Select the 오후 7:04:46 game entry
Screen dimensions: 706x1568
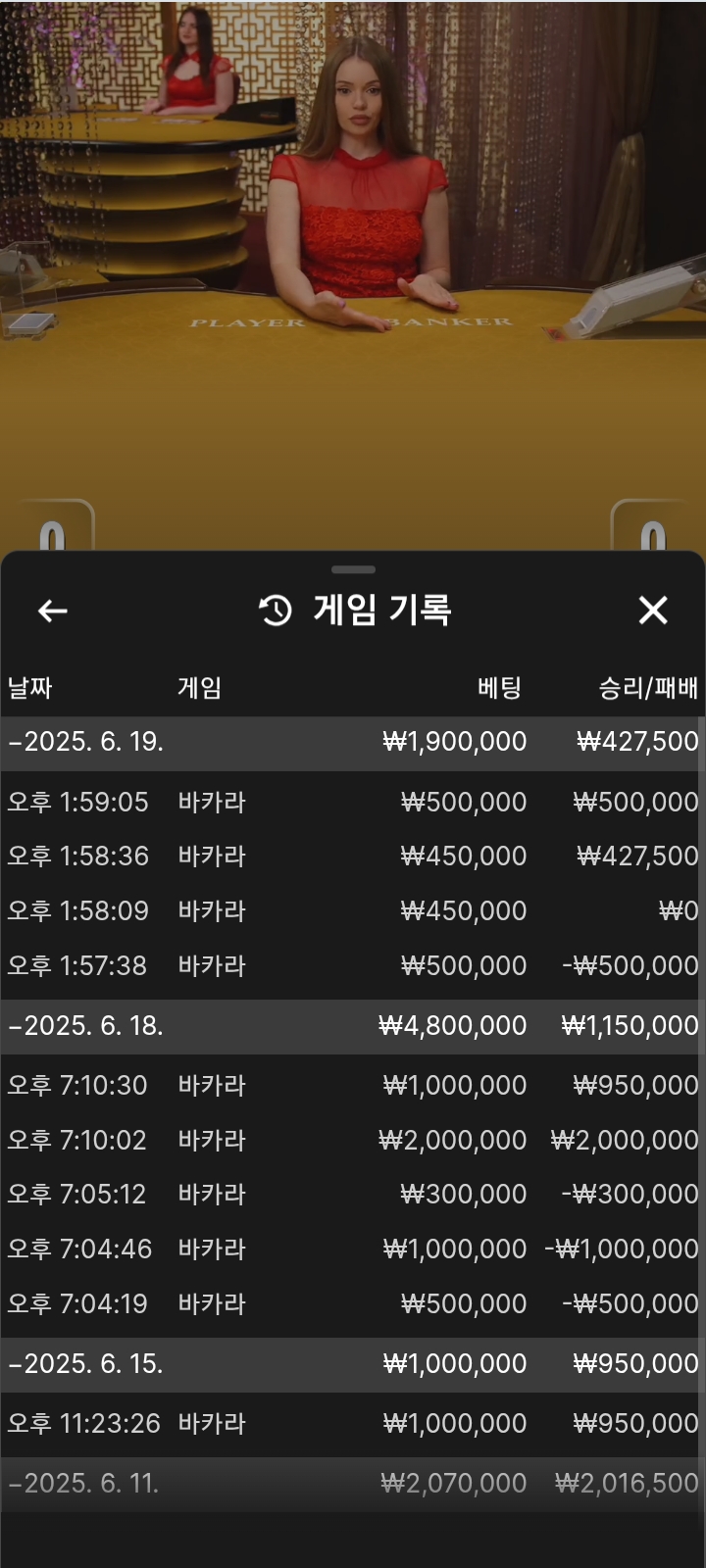coord(353,1249)
